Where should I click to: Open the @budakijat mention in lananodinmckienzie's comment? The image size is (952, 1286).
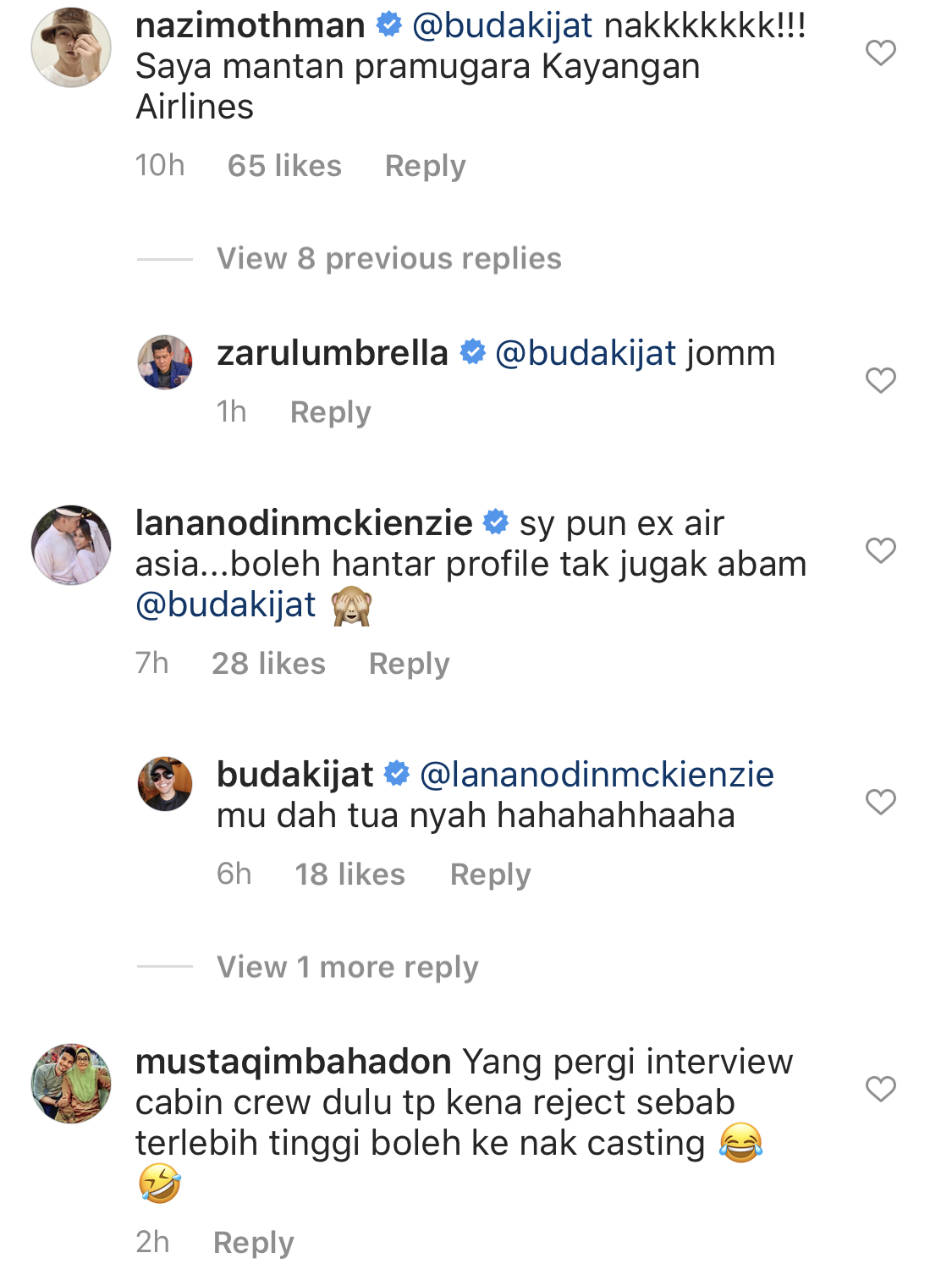click(225, 604)
